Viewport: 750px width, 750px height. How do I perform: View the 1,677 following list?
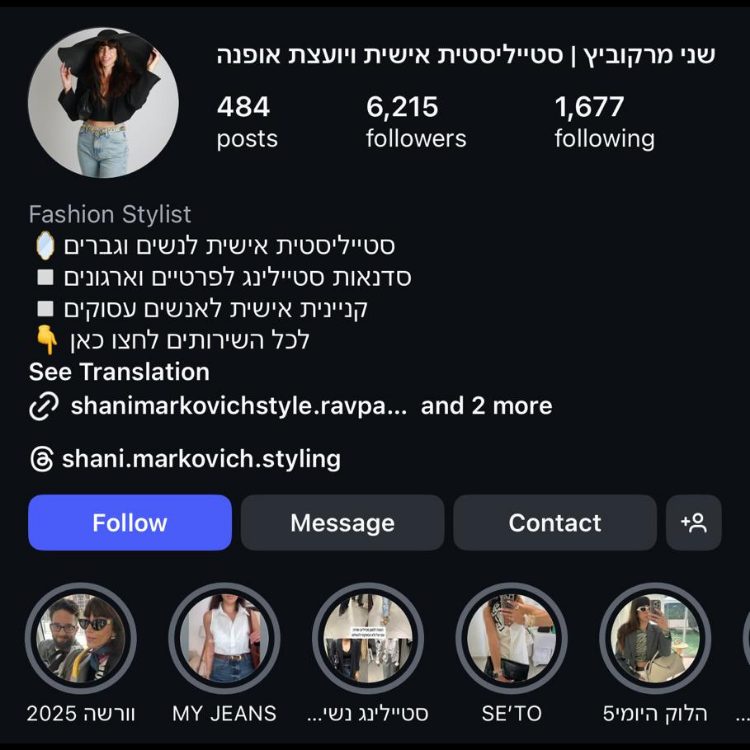click(604, 122)
